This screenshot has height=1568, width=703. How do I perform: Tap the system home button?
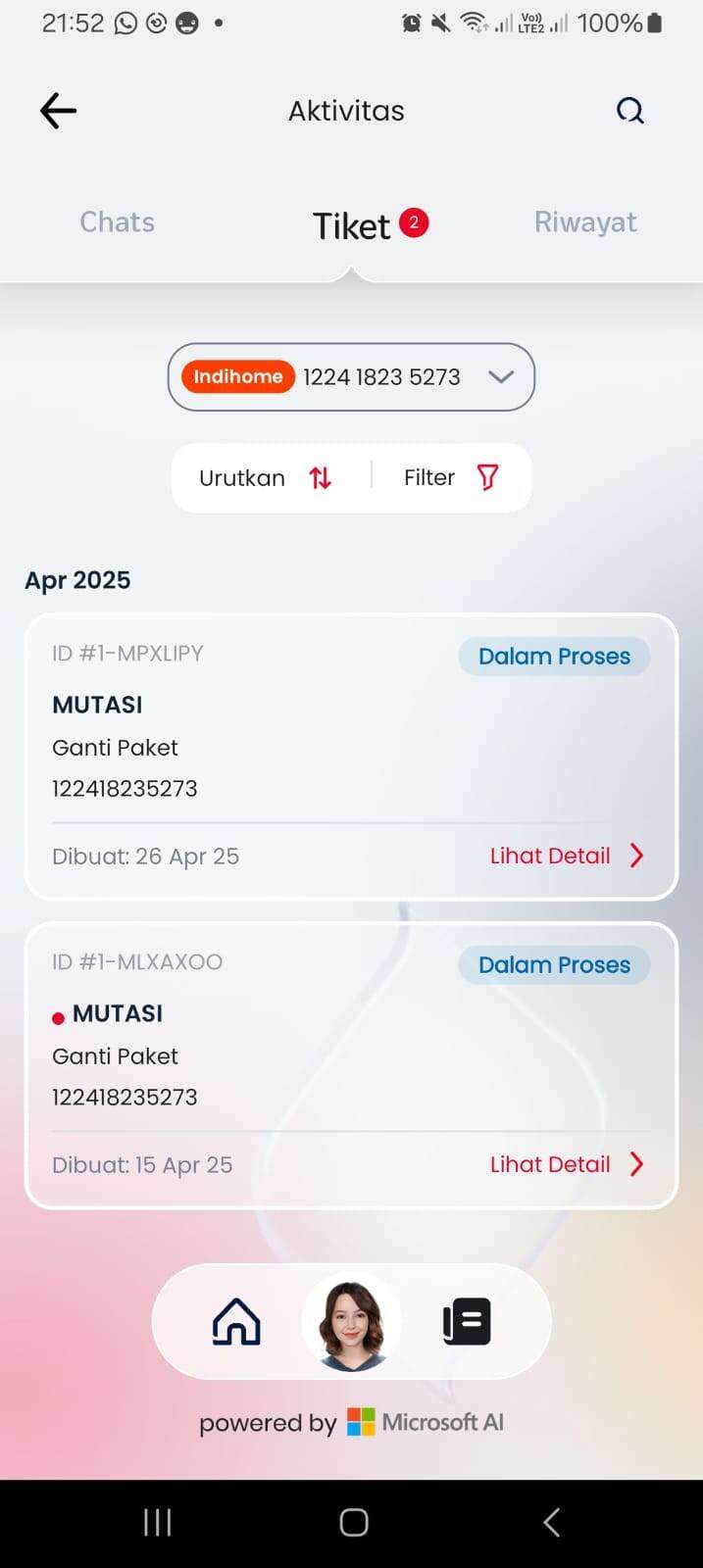click(x=353, y=1522)
